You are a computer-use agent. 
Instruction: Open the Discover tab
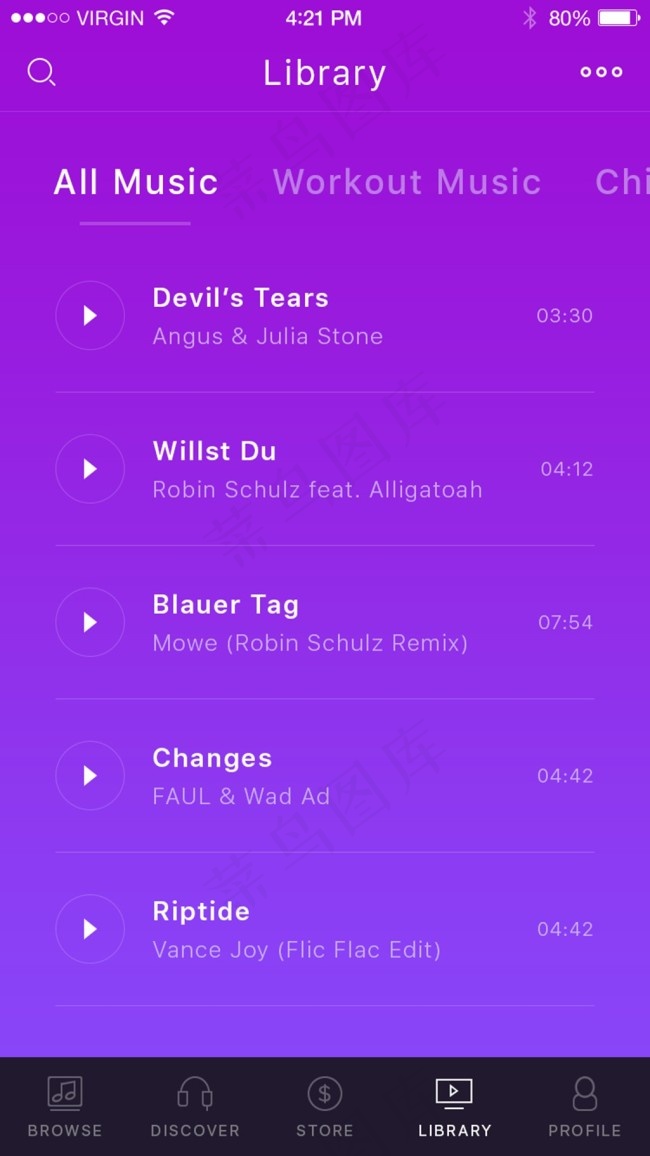[x=195, y=1107]
